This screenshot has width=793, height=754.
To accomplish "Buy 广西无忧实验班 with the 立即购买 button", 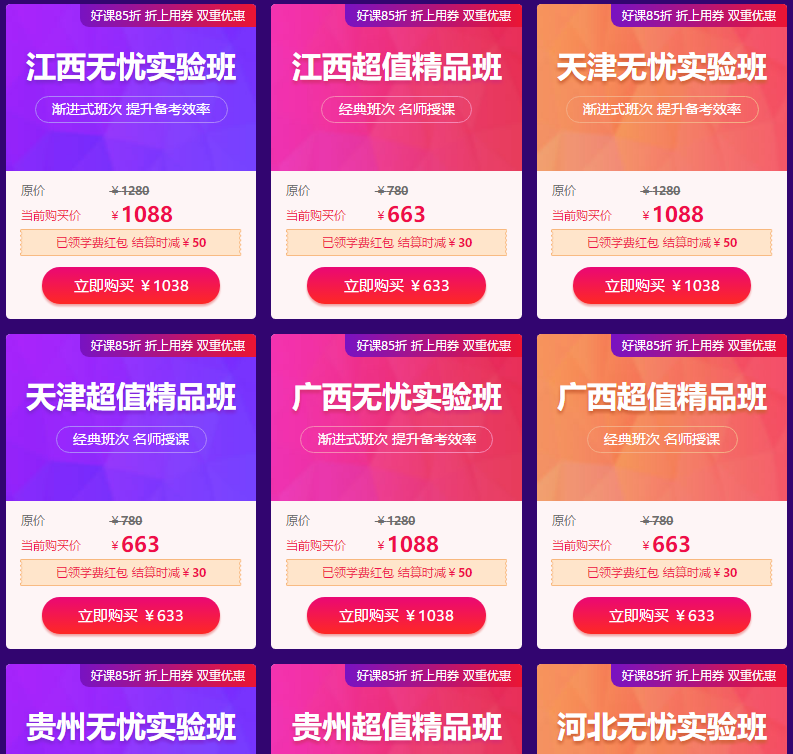I will (x=396, y=616).
